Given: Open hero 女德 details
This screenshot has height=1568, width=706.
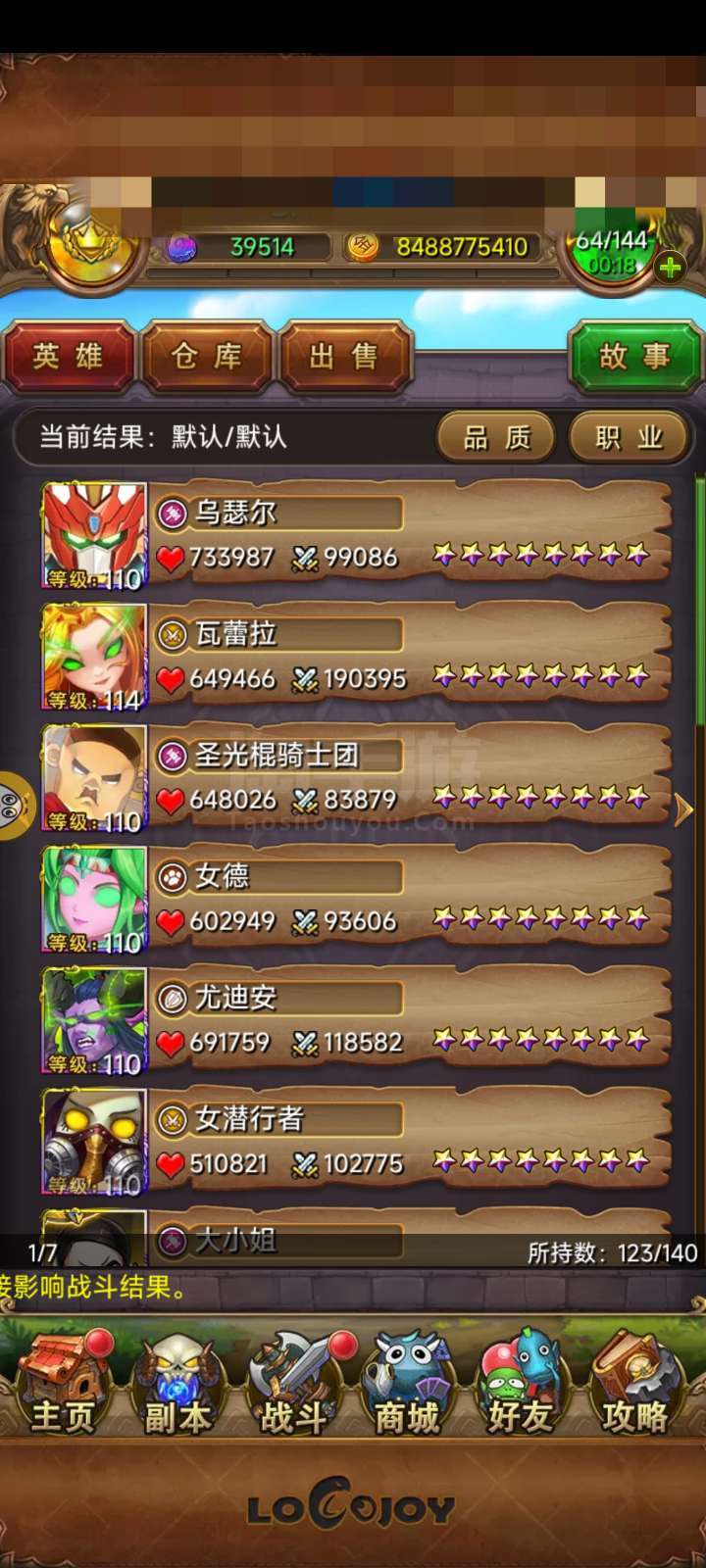Looking at the screenshot, I should tap(357, 901).
